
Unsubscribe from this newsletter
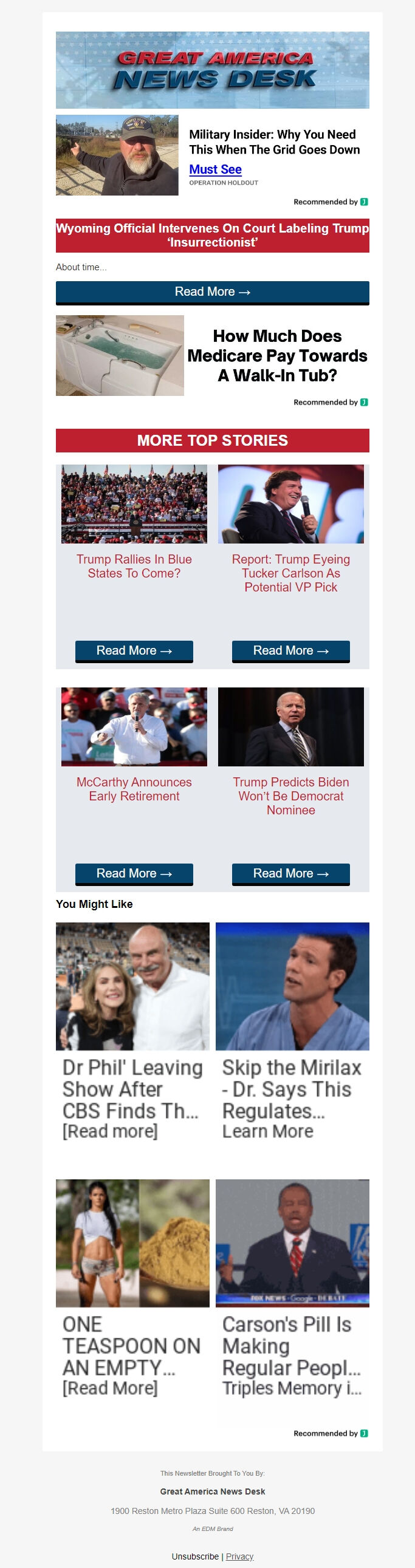tap(195, 1556)
